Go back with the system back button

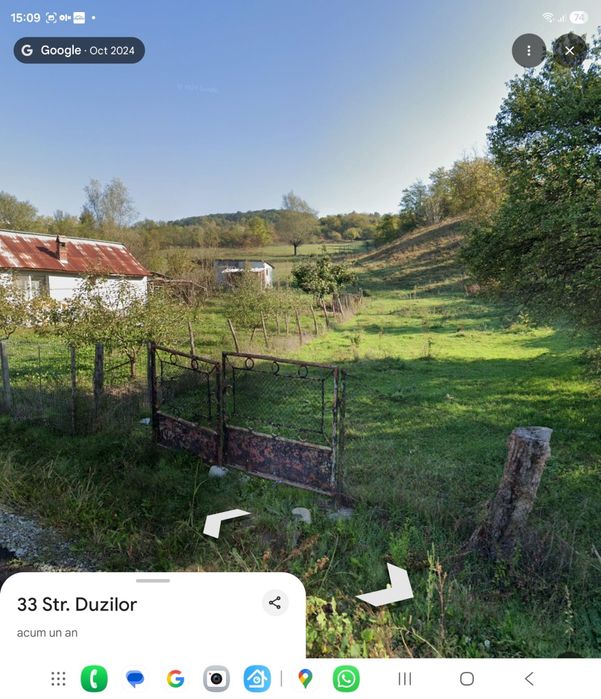pyautogui.click(x=529, y=679)
